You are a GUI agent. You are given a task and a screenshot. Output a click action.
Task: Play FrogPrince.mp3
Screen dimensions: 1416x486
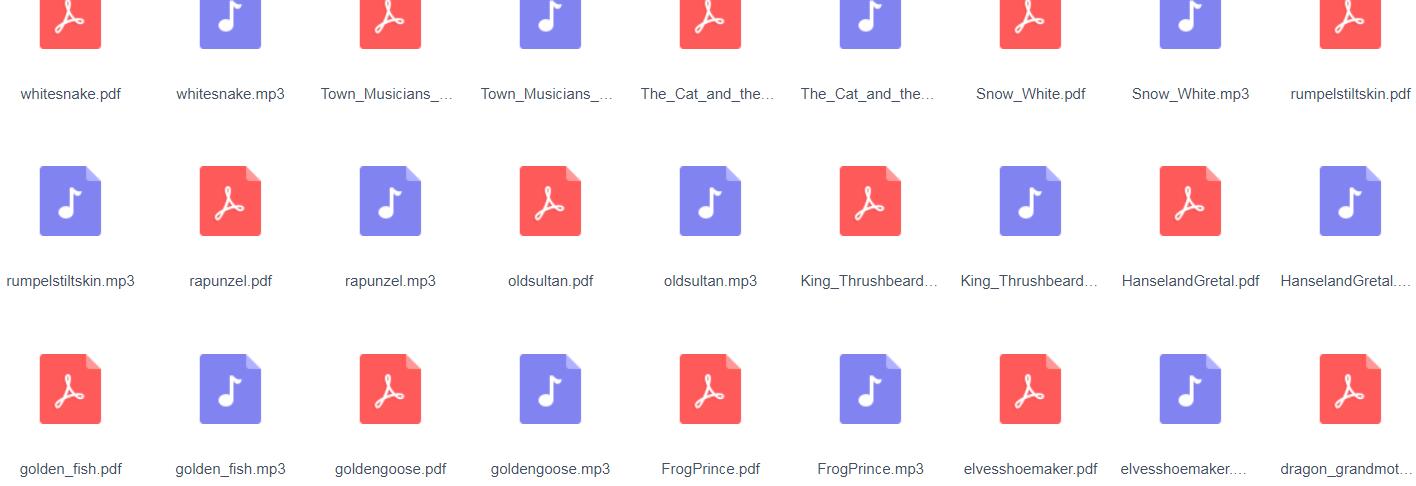[x=870, y=389]
